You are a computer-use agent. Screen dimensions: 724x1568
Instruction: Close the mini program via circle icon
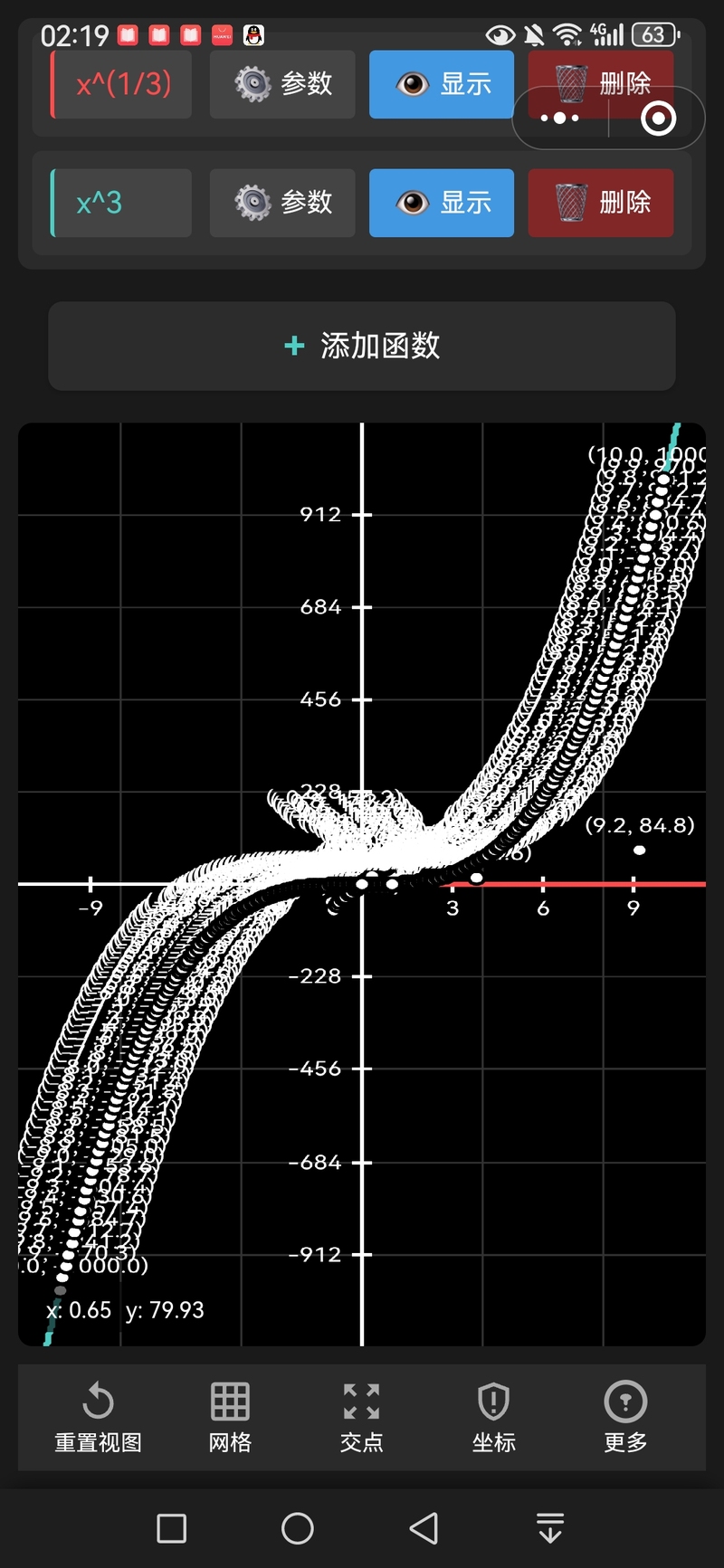click(658, 119)
